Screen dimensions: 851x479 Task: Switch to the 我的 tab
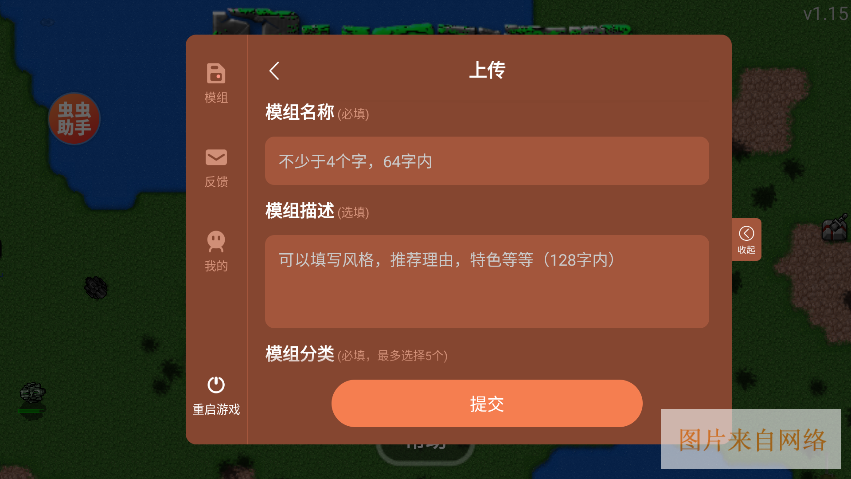(216, 251)
